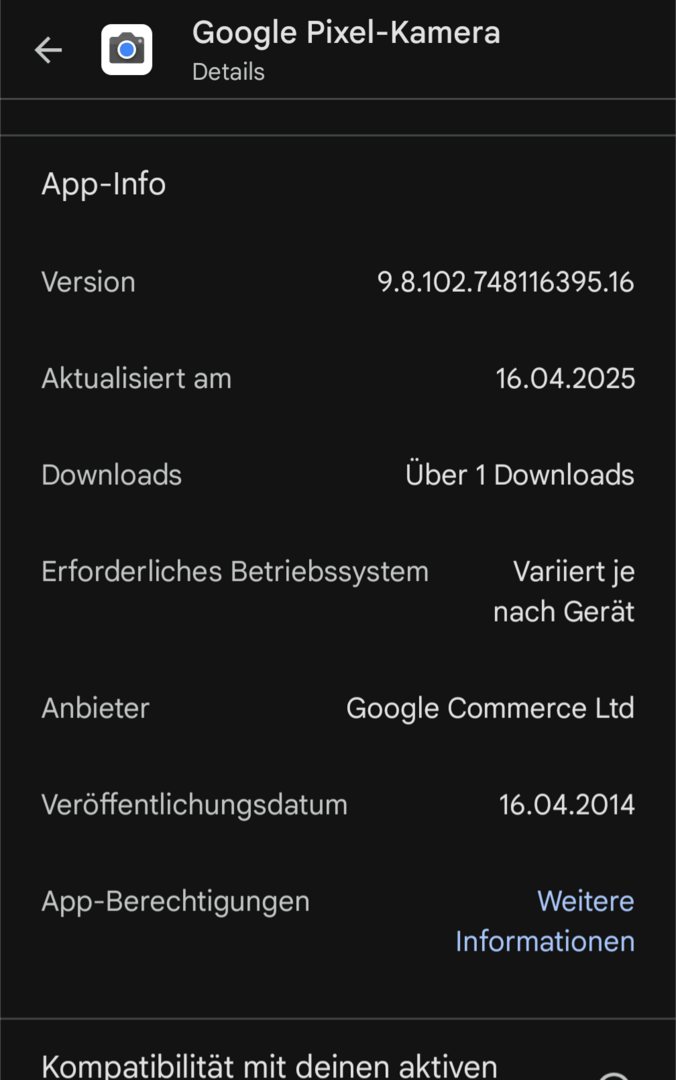This screenshot has width=676, height=1080.
Task: Open Weitere Informationen for App-Berechtigungen
Action: coord(546,921)
